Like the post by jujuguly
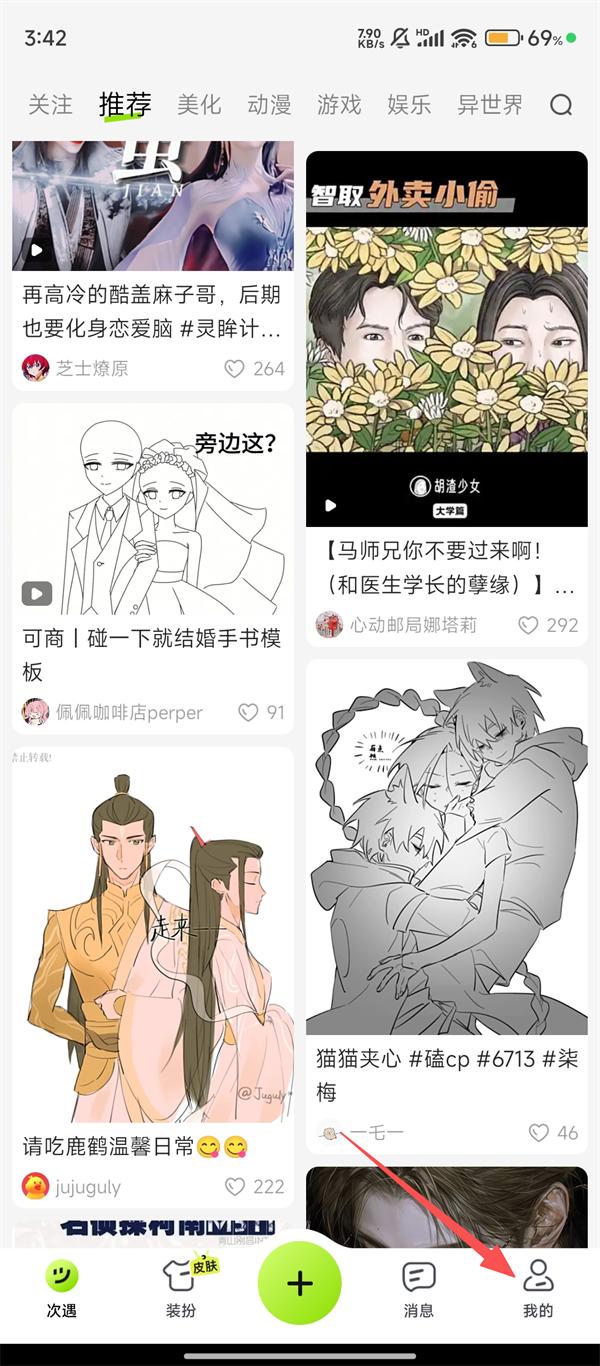Image resolution: width=600 pixels, height=1366 pixels. [x=235, y=1187]
